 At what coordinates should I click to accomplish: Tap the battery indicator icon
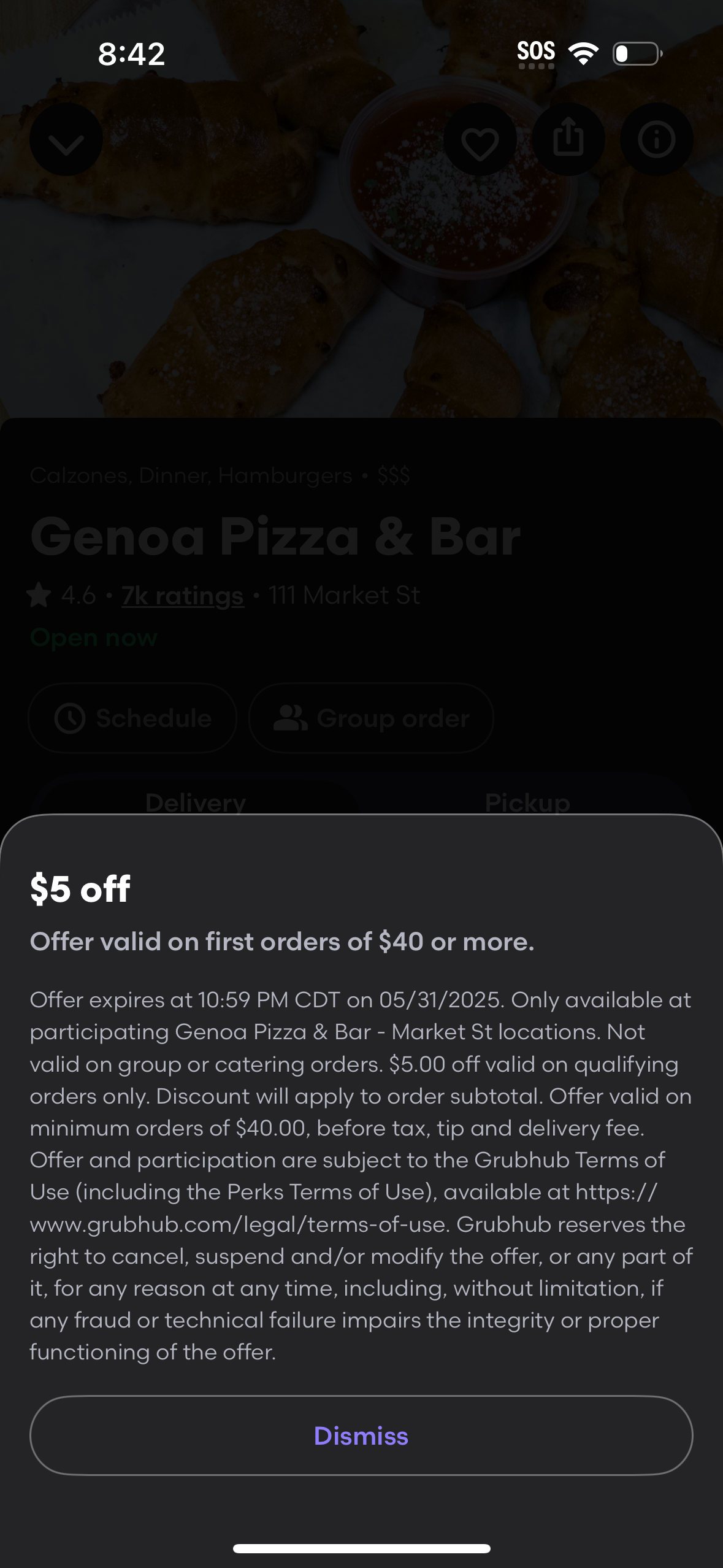(636, 53)
